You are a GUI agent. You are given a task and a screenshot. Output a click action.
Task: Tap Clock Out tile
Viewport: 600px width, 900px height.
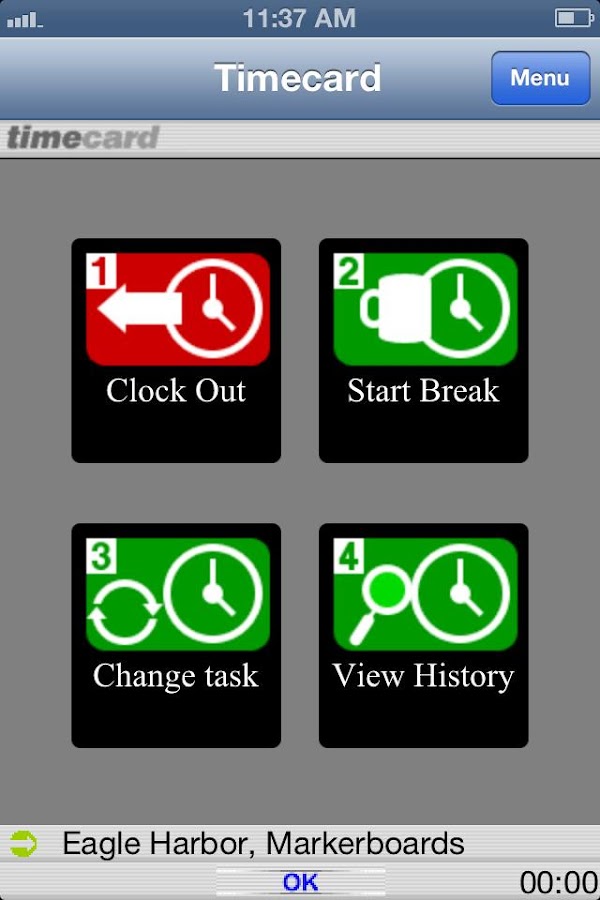click(176, 350)
